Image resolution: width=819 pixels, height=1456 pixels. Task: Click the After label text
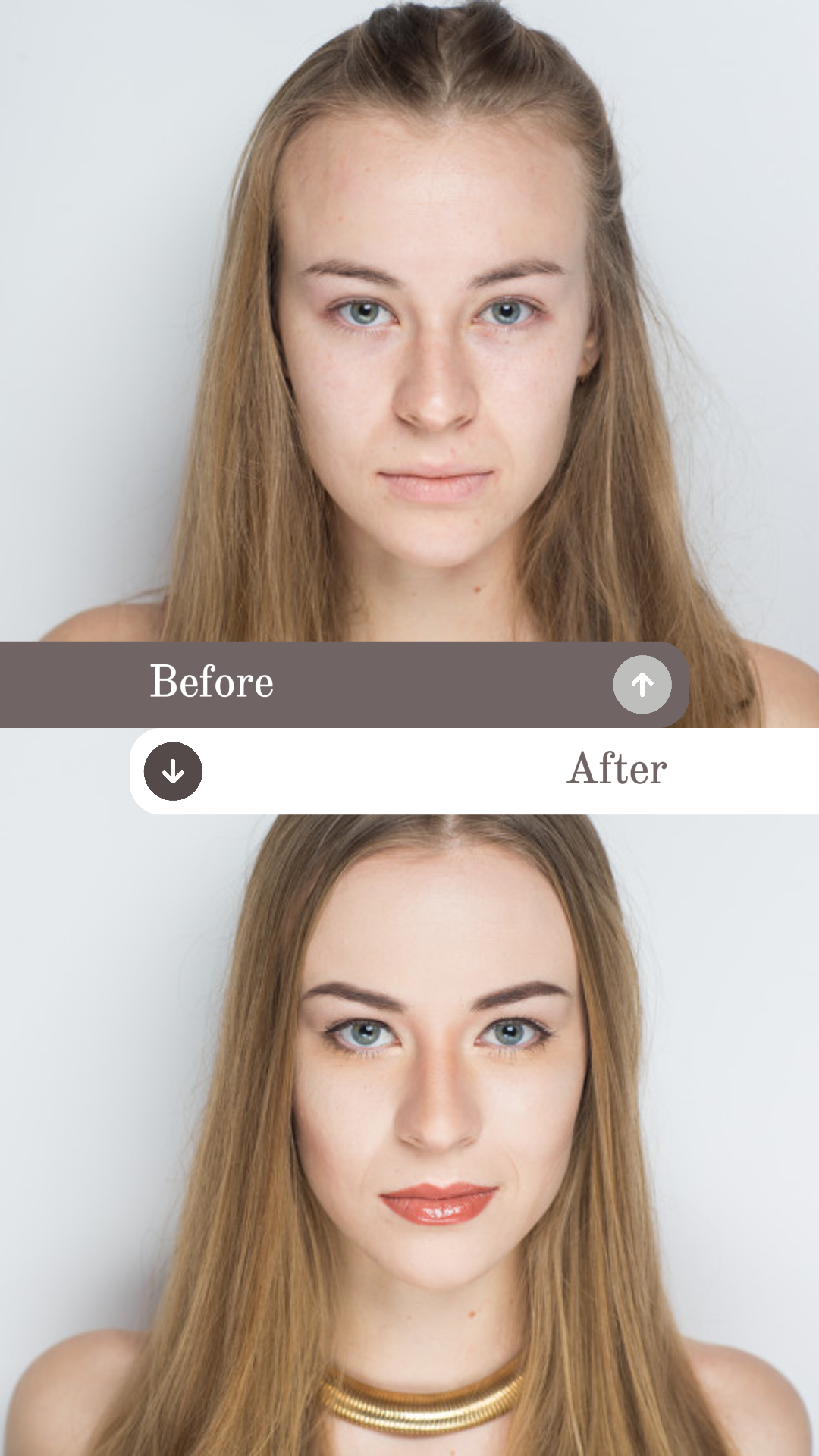tap(617, 770)
